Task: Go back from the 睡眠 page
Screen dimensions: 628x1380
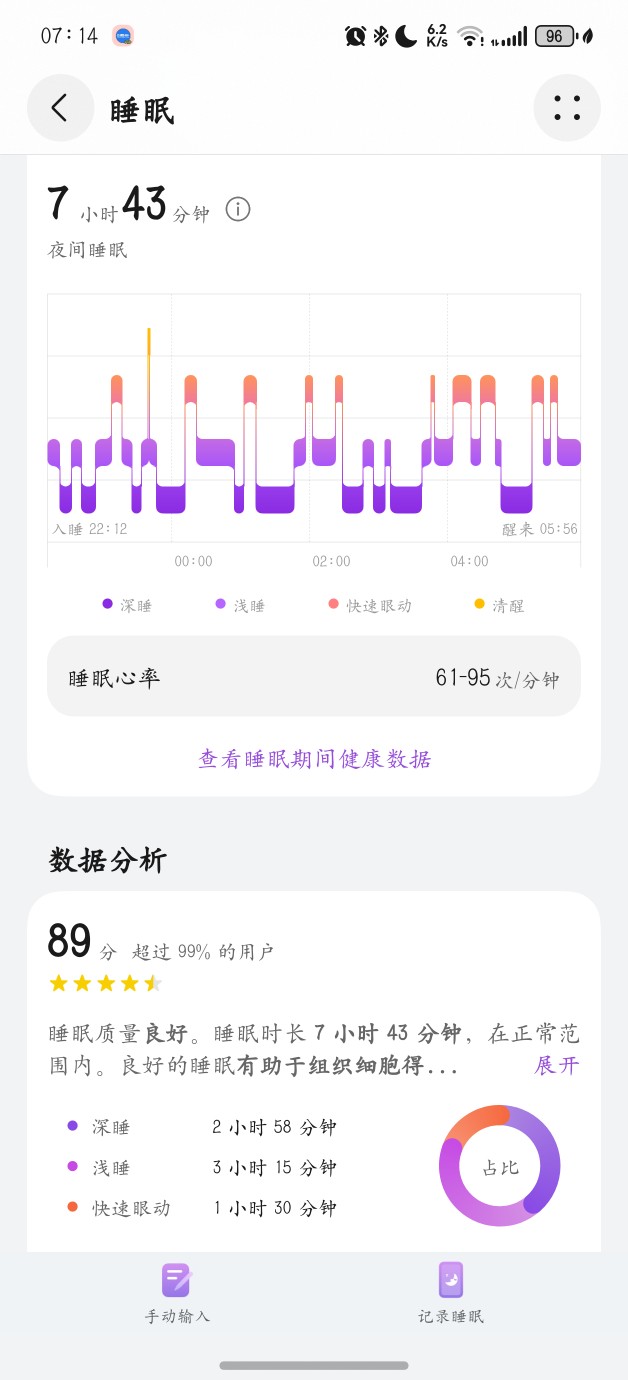Action: (x=60, y=108)
